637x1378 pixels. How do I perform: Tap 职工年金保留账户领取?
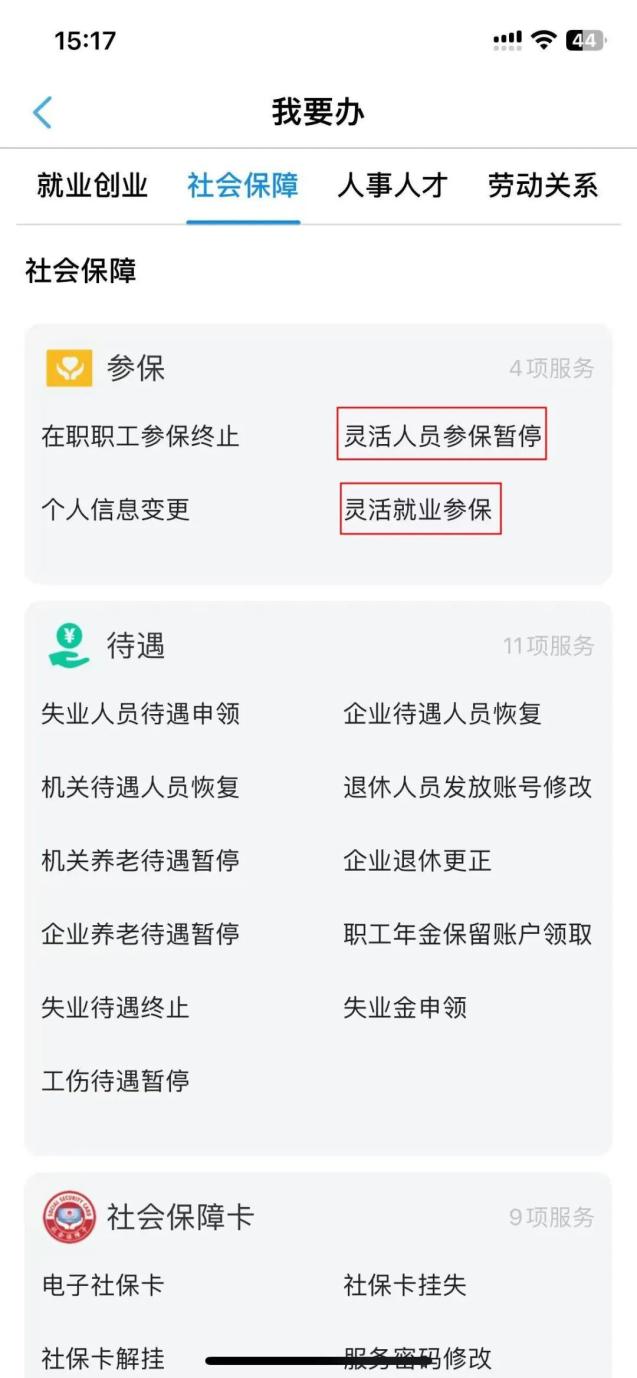(467, 934)
